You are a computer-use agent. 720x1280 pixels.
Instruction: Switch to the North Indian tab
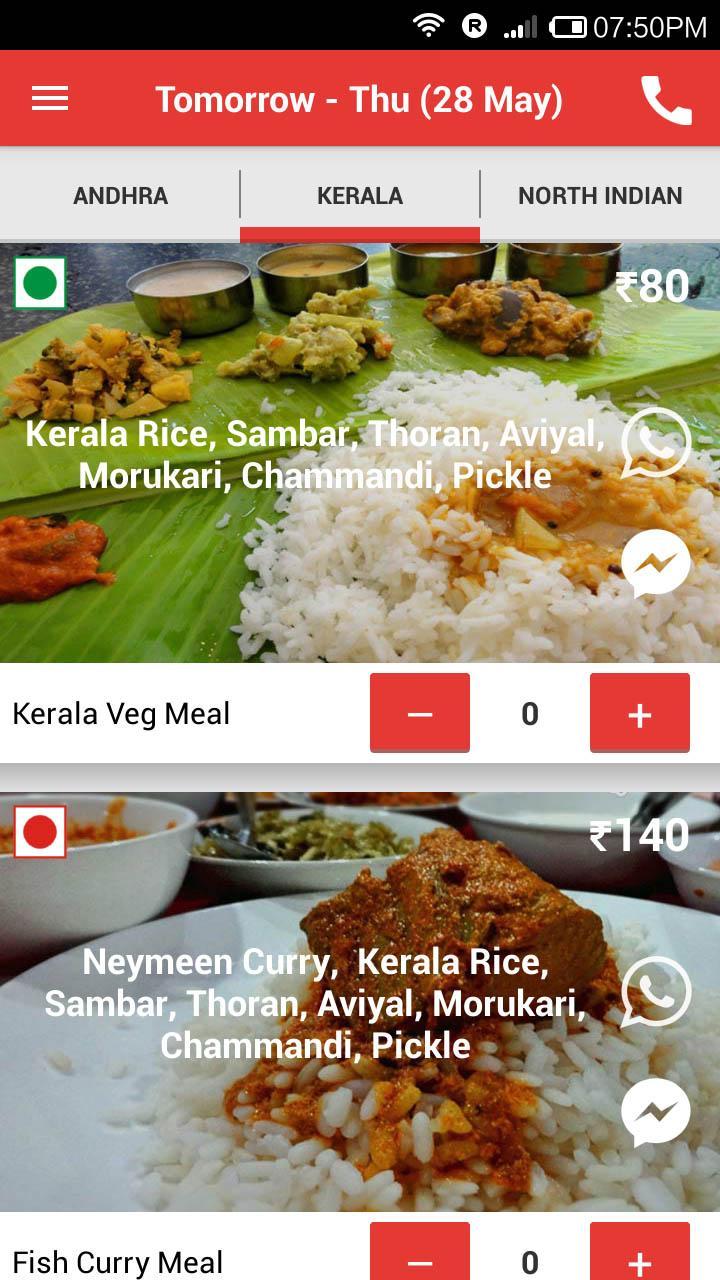pyautogui.click(x=600, y=195)
